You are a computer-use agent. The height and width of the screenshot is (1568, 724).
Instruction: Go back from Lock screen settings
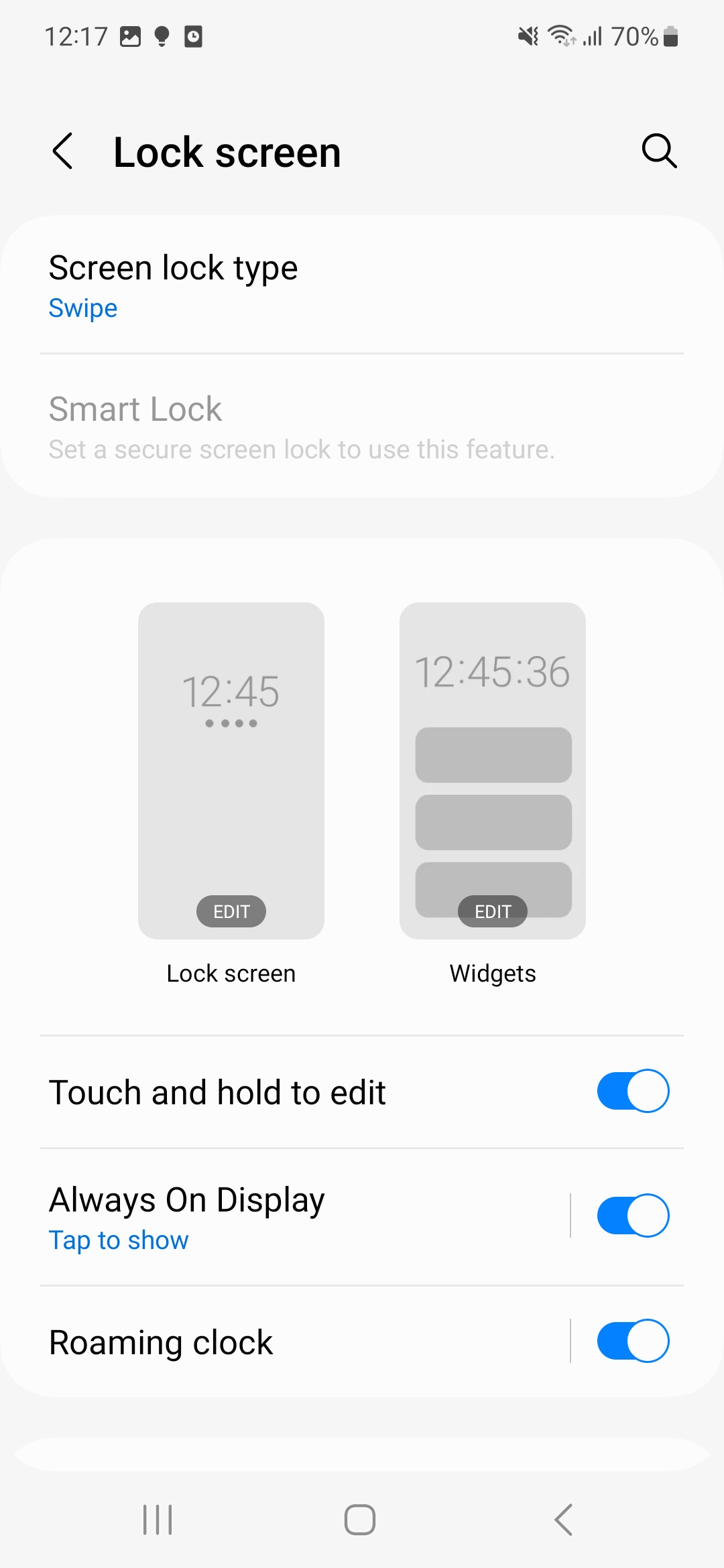(x=62, y=151)
